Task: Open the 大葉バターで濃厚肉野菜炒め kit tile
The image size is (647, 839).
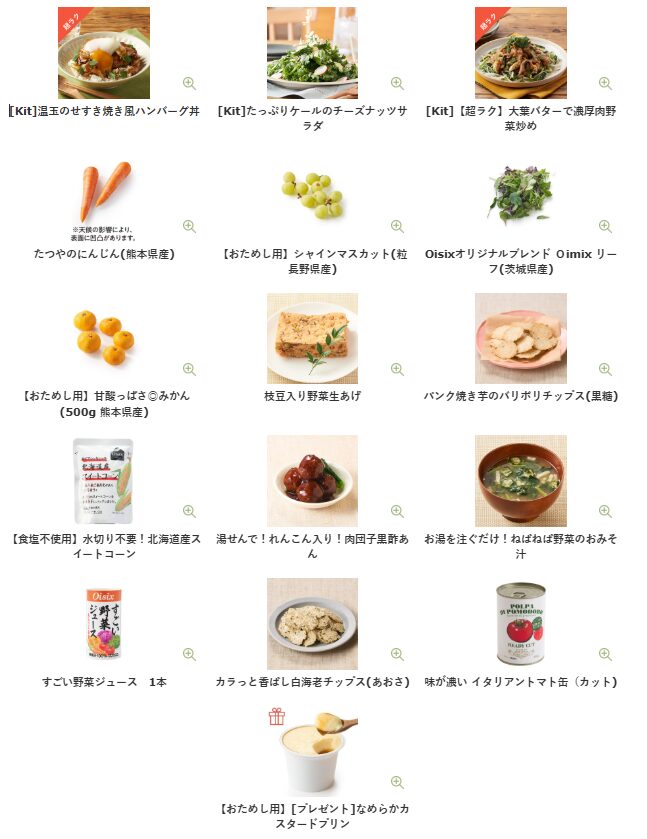Action: [520, 53]
